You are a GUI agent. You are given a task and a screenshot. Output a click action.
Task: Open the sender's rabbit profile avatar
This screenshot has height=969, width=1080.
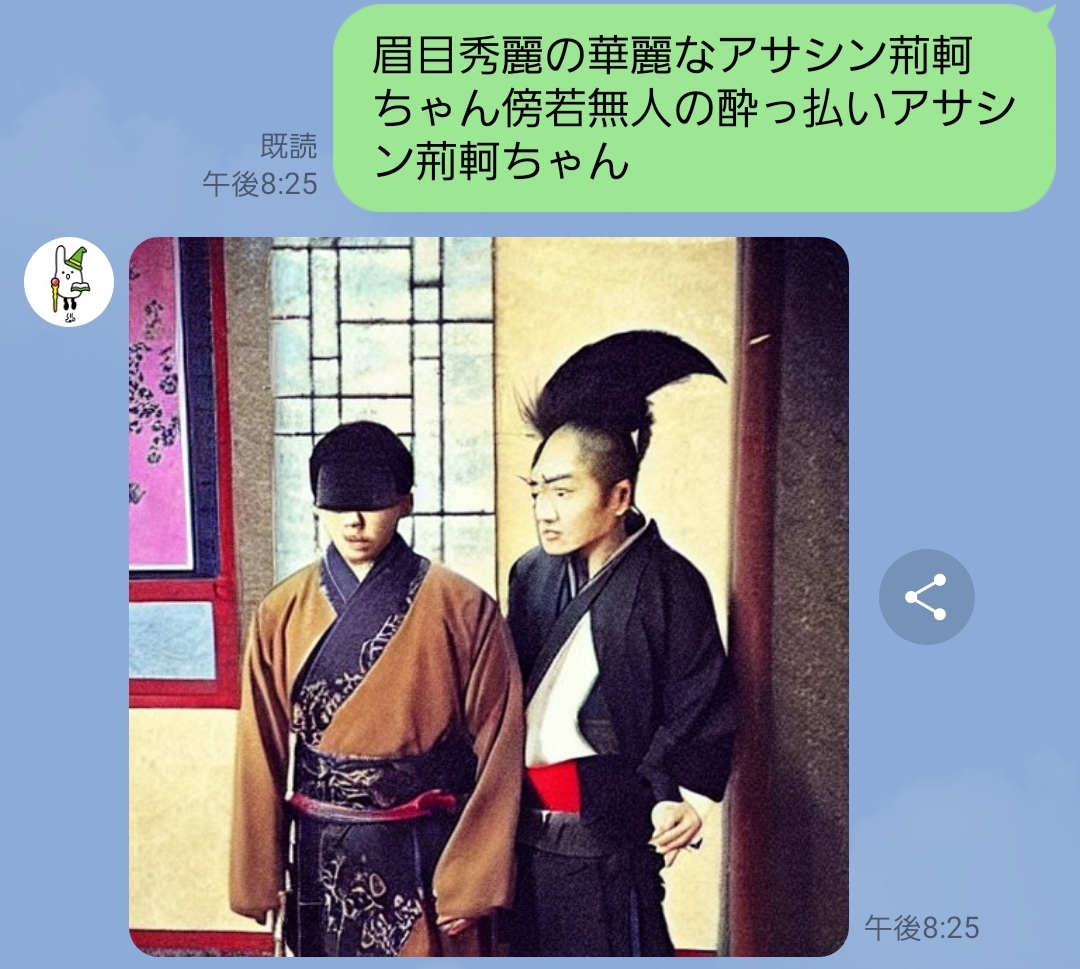69,283
